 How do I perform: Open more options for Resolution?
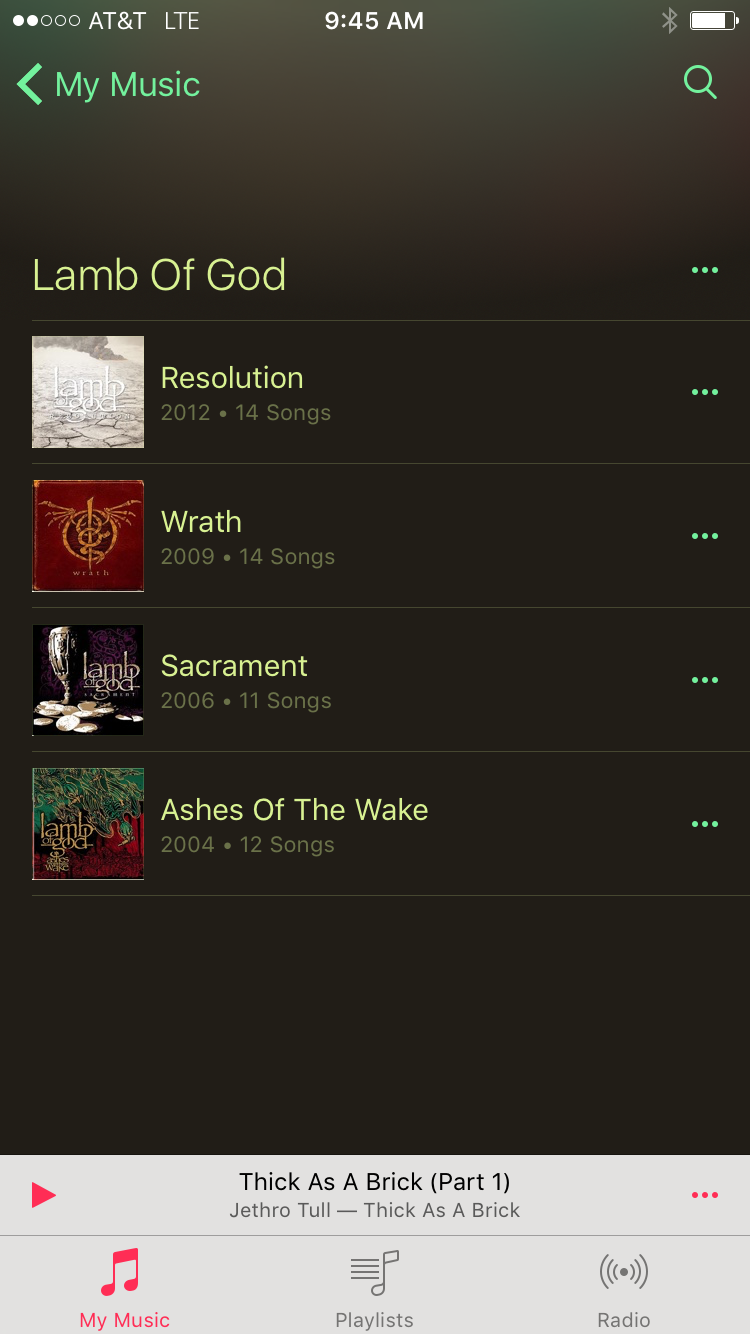point(704,392)
